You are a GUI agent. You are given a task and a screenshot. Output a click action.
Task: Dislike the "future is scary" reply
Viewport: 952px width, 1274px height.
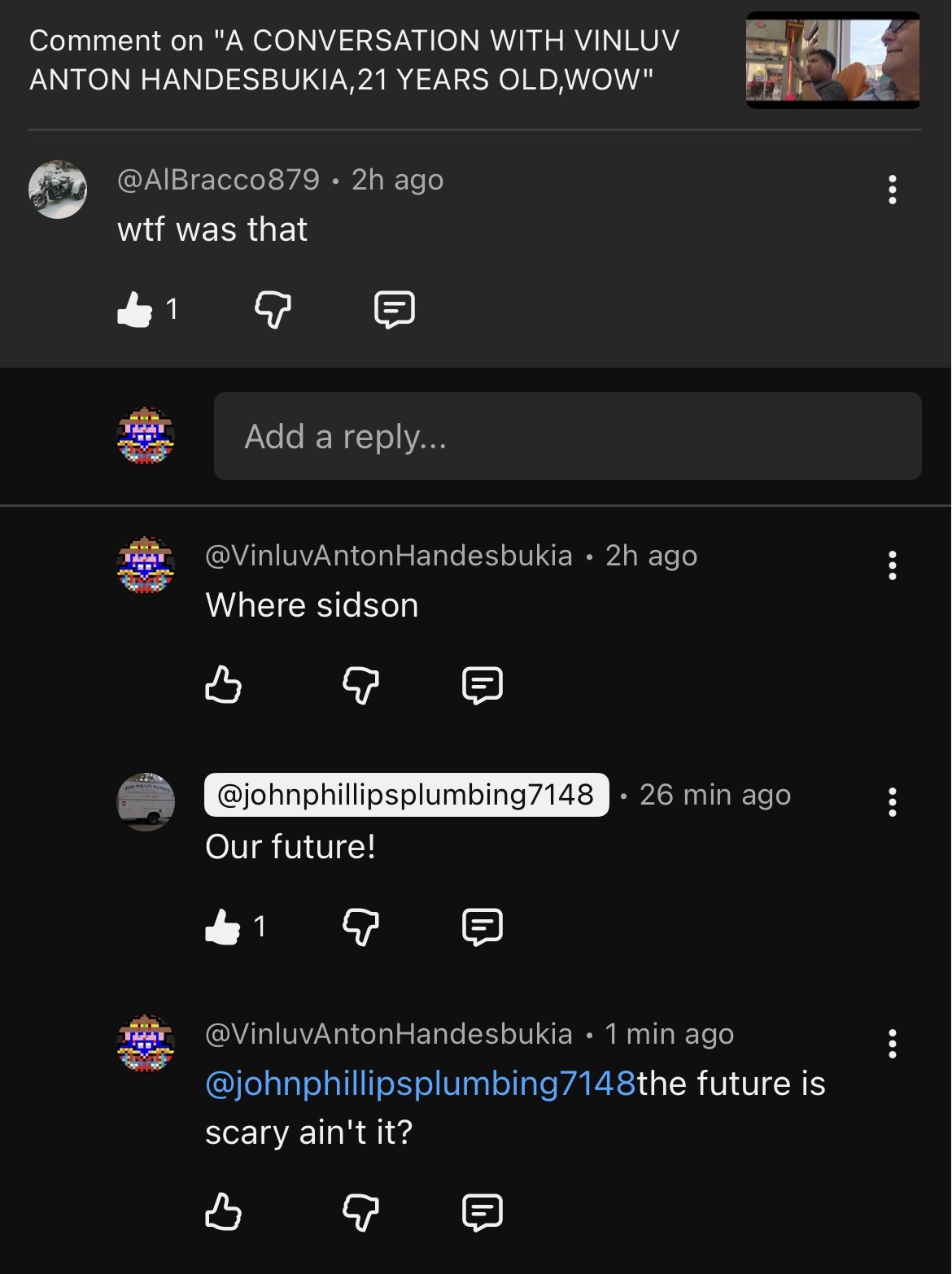click(360, 1212)
